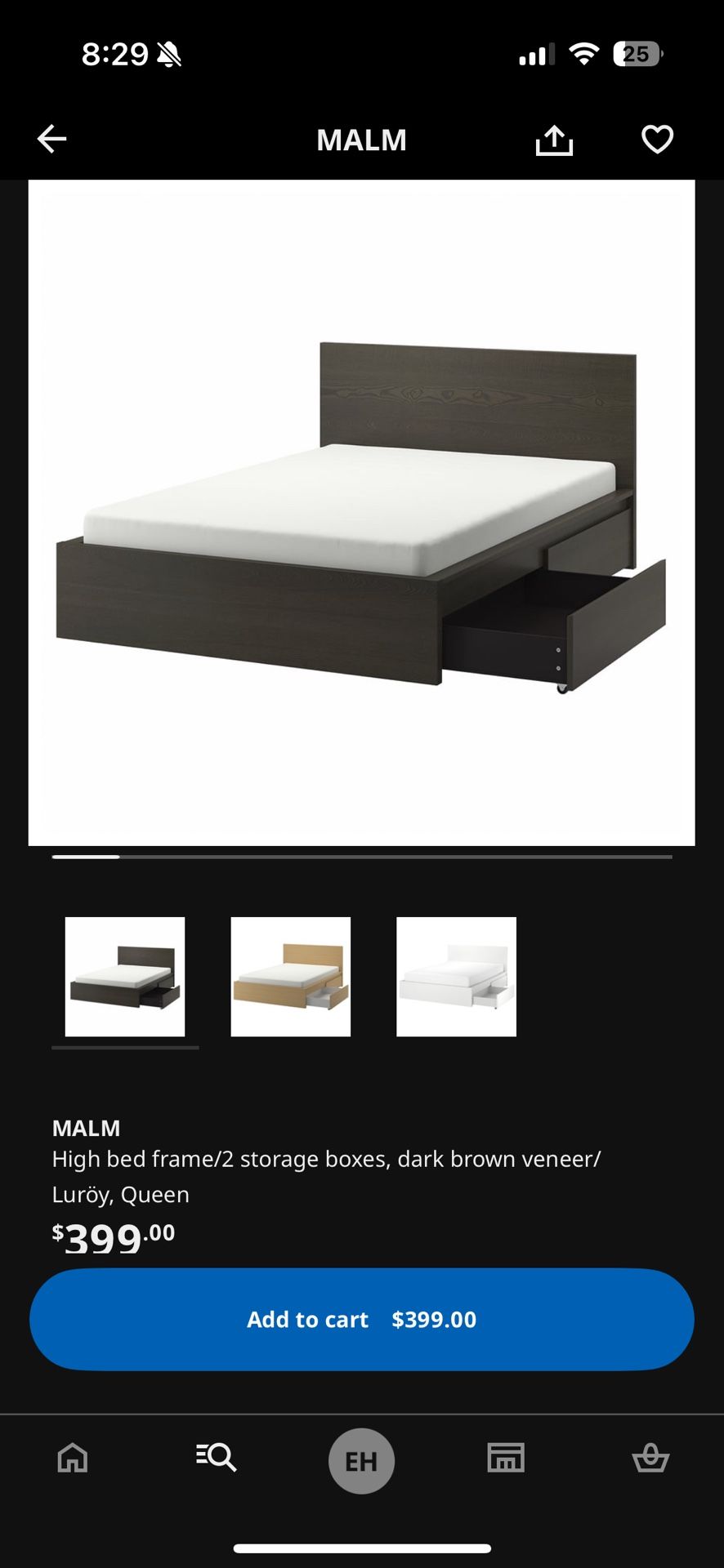
Task: Open the Home screen house icon
Action: (x=72, y=1461)
